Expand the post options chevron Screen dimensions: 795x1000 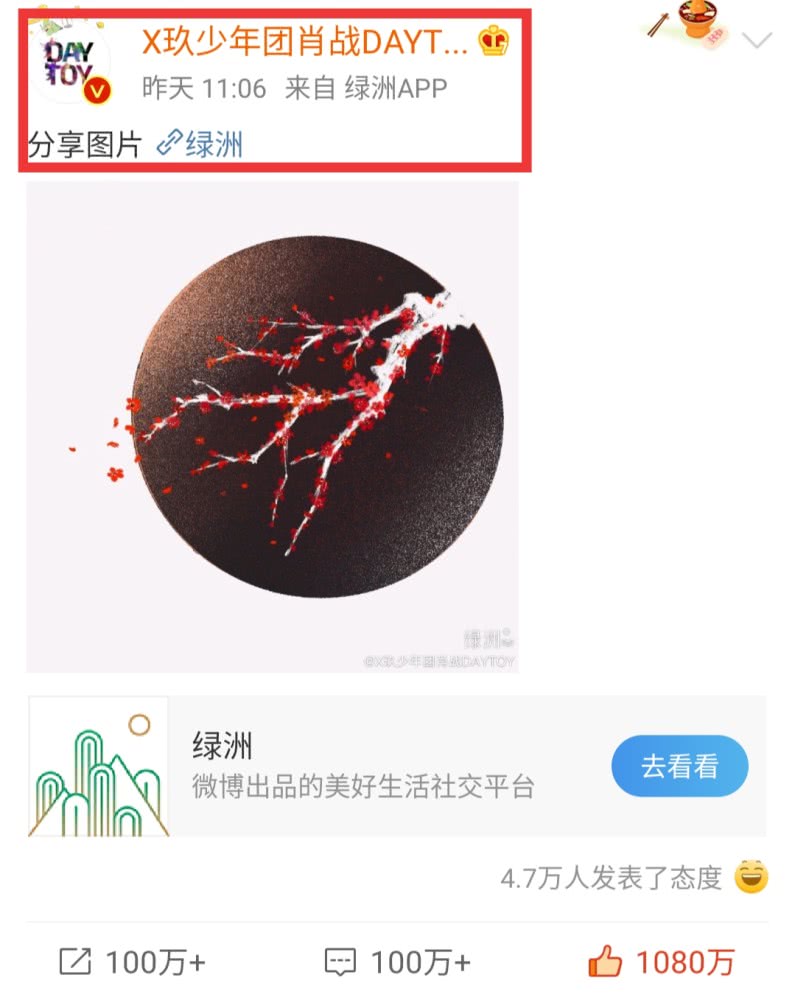(x=758, y=41)
